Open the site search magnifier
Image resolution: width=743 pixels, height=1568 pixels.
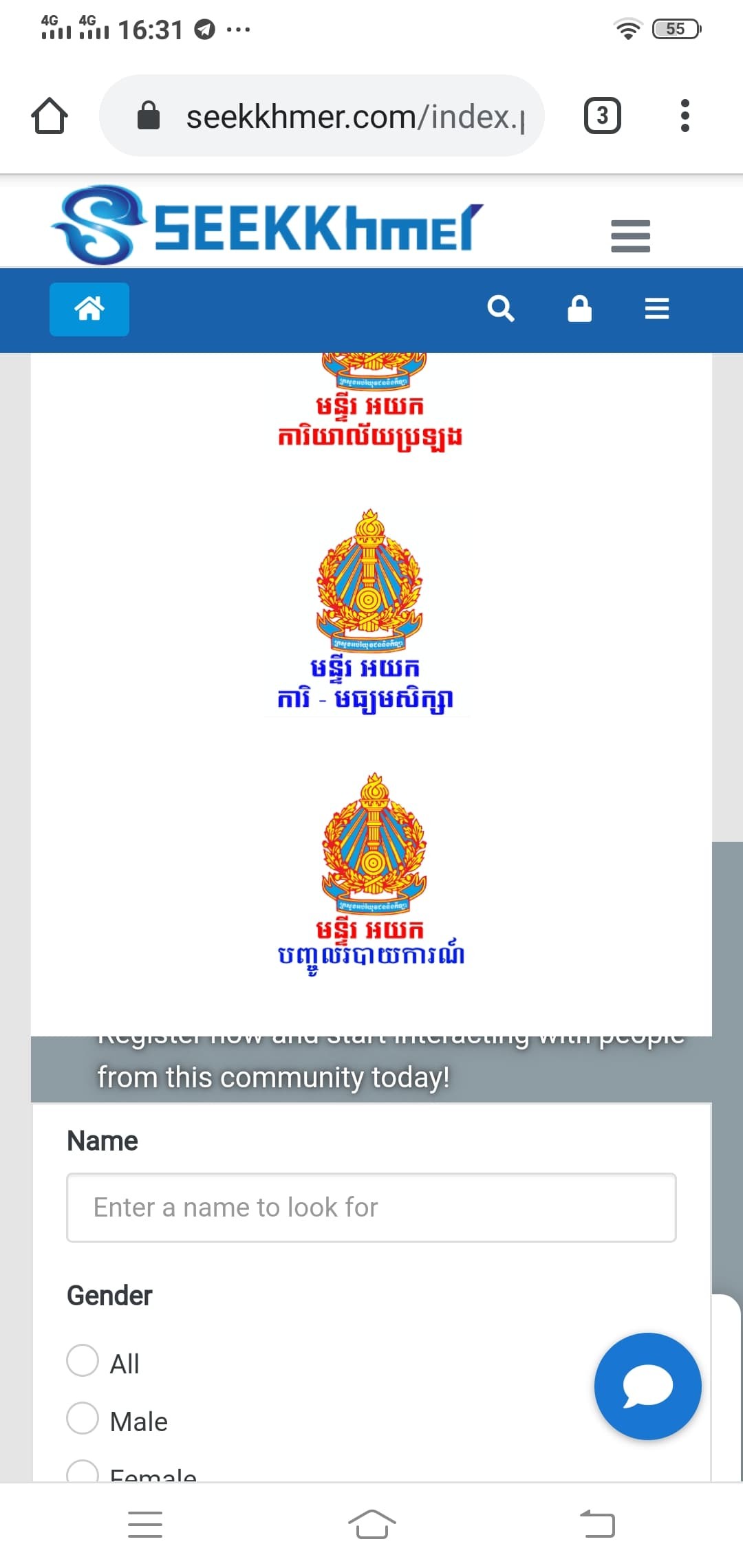click(501, 309)
